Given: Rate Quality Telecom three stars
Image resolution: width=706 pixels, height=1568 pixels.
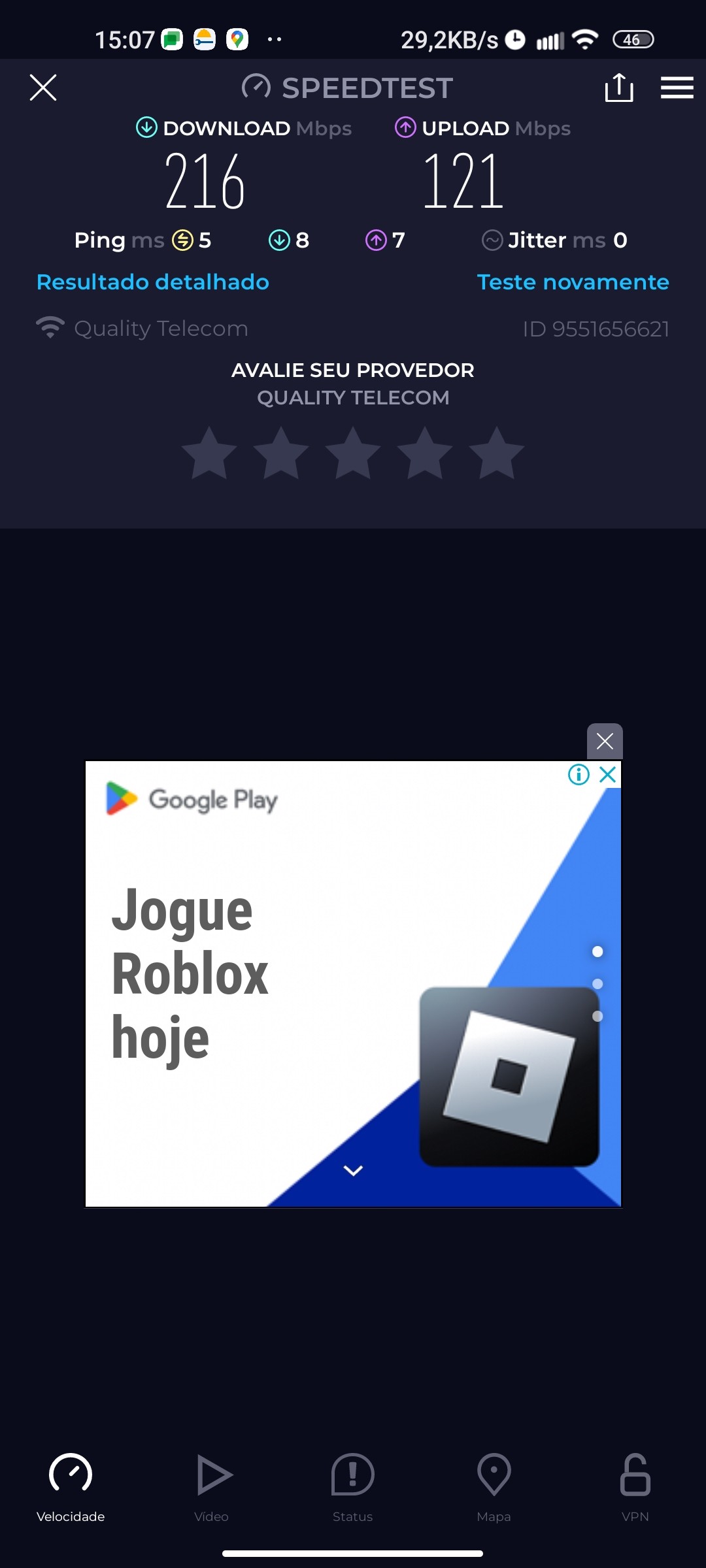Looking at the screenshot, I should pyautogui.click(x=353, y=453).
